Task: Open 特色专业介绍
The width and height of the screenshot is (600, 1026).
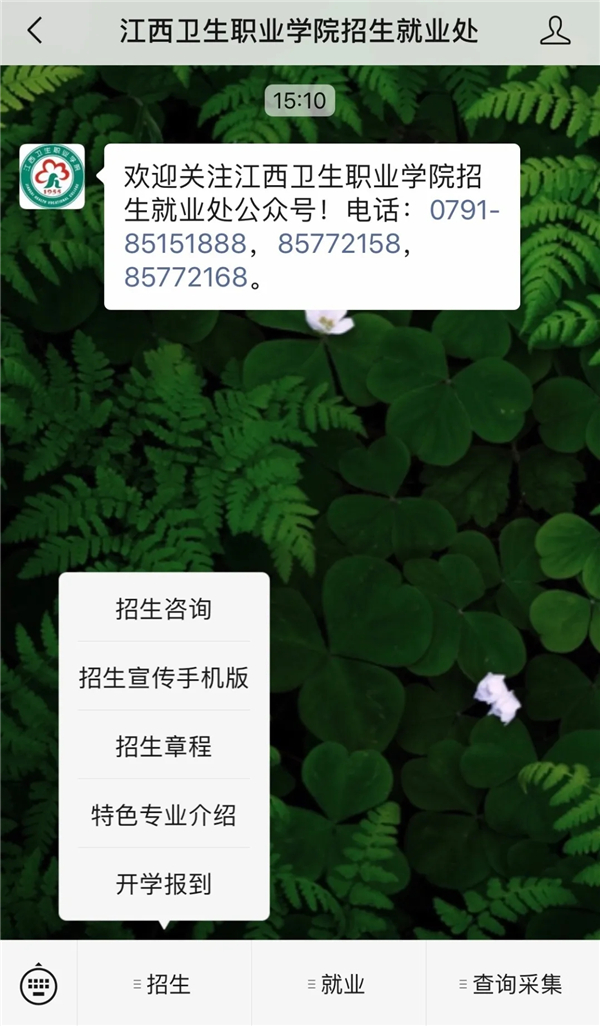Action: 164,815
